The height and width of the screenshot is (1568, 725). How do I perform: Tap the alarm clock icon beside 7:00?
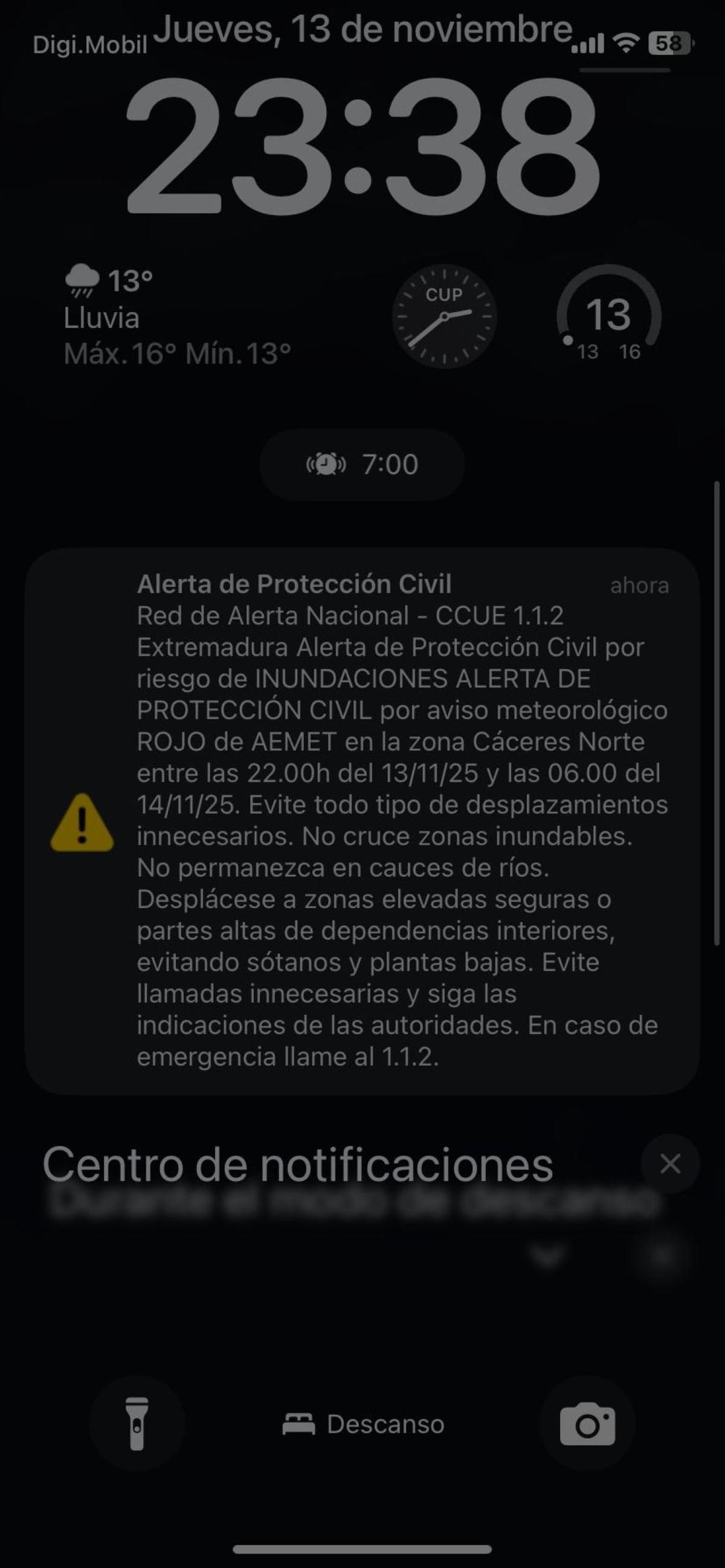click(x=324, y=464)
